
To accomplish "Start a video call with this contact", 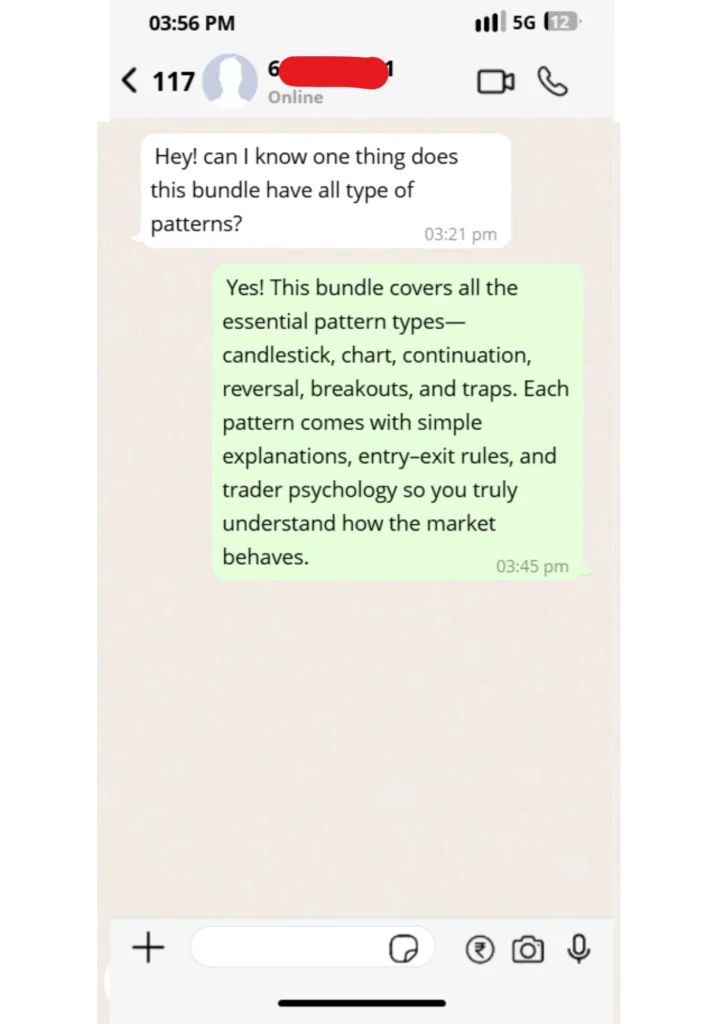I will [495, 82].
